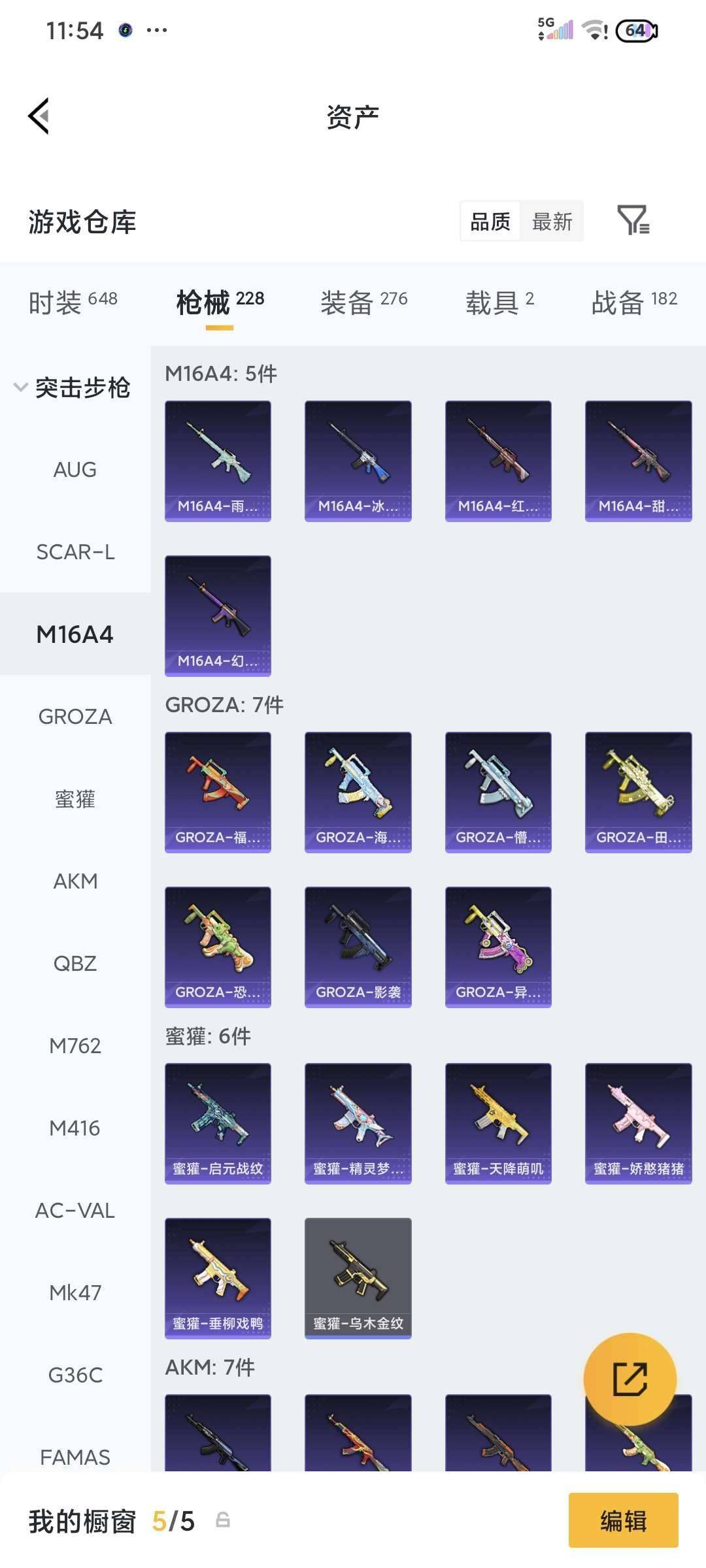View the 蜜獾-启元战纹 item

coord(218,1122)
